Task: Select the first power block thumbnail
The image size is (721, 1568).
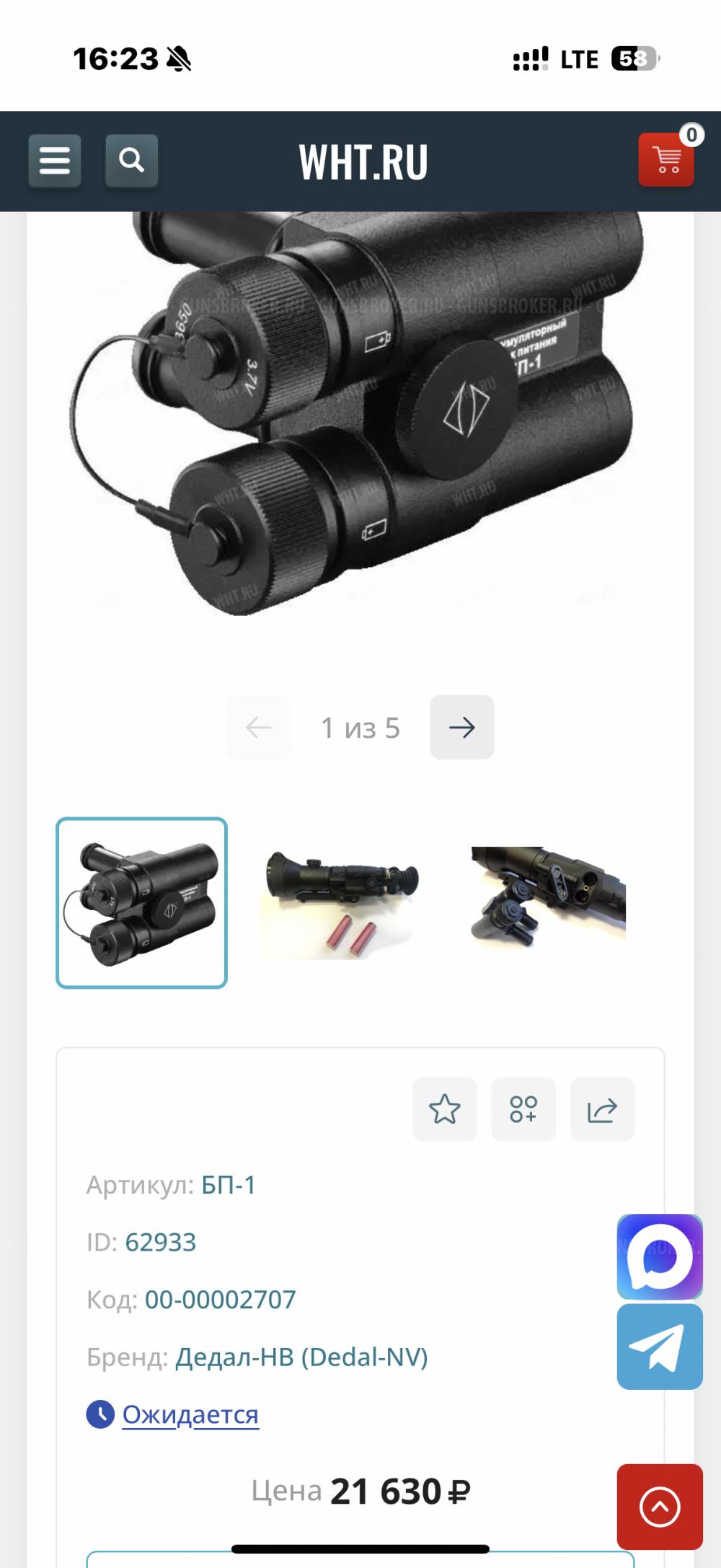Action: tap(142, 903)
